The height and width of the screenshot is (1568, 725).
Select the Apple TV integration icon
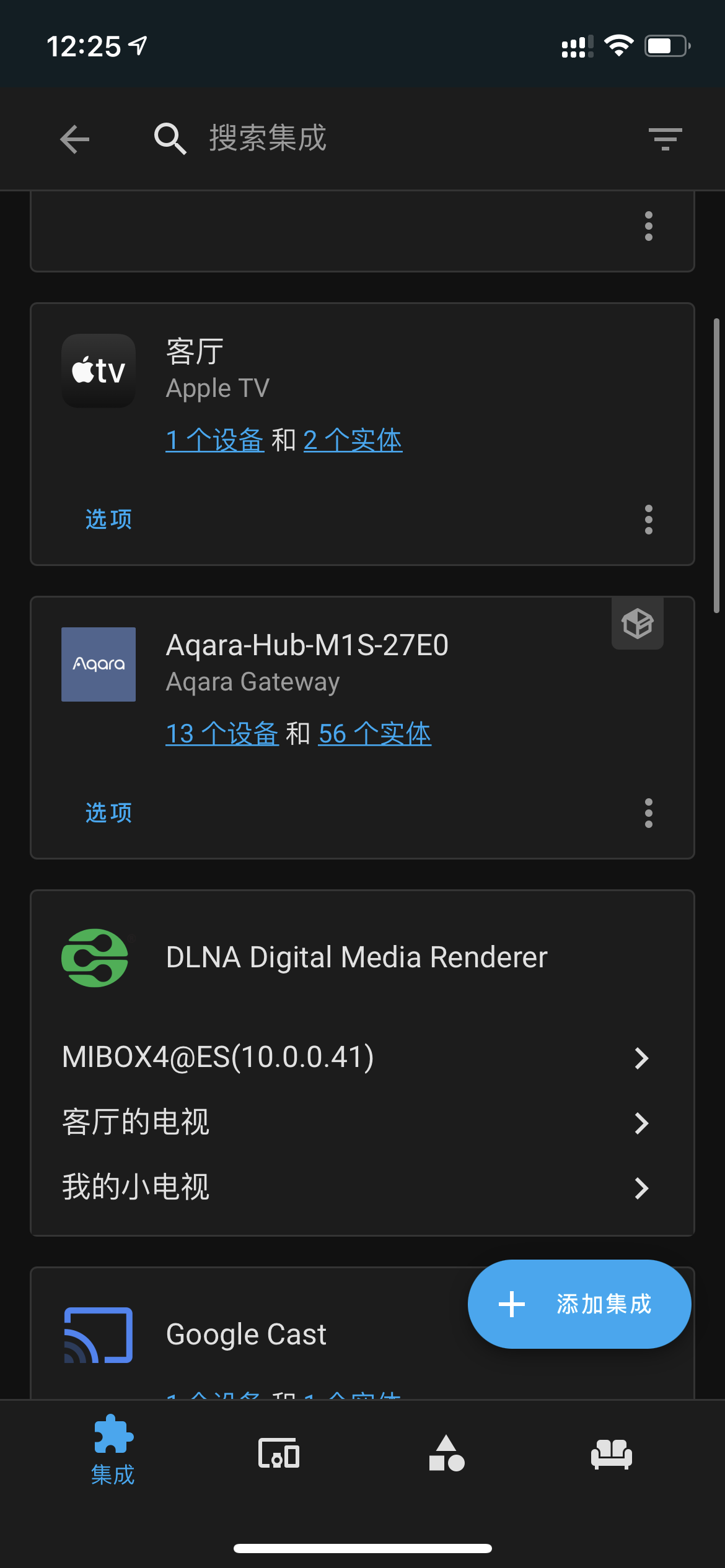click(x=98, y=370)
